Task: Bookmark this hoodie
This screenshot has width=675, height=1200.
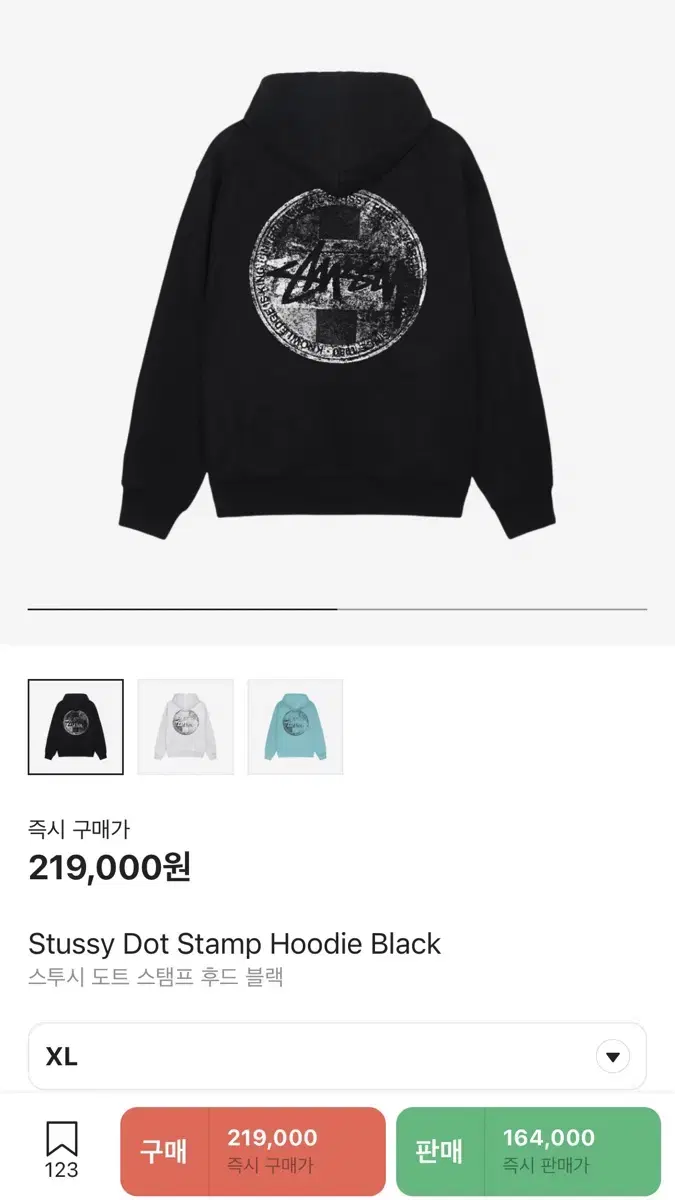Action: click(62, 1149)
